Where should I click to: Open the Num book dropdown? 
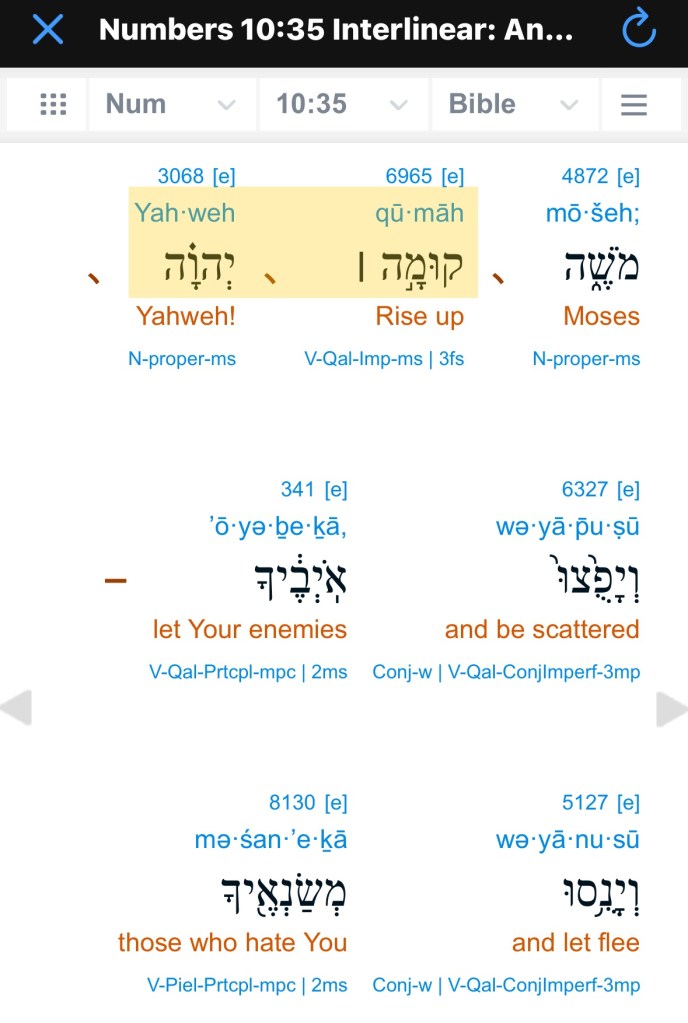coord(170,104)
